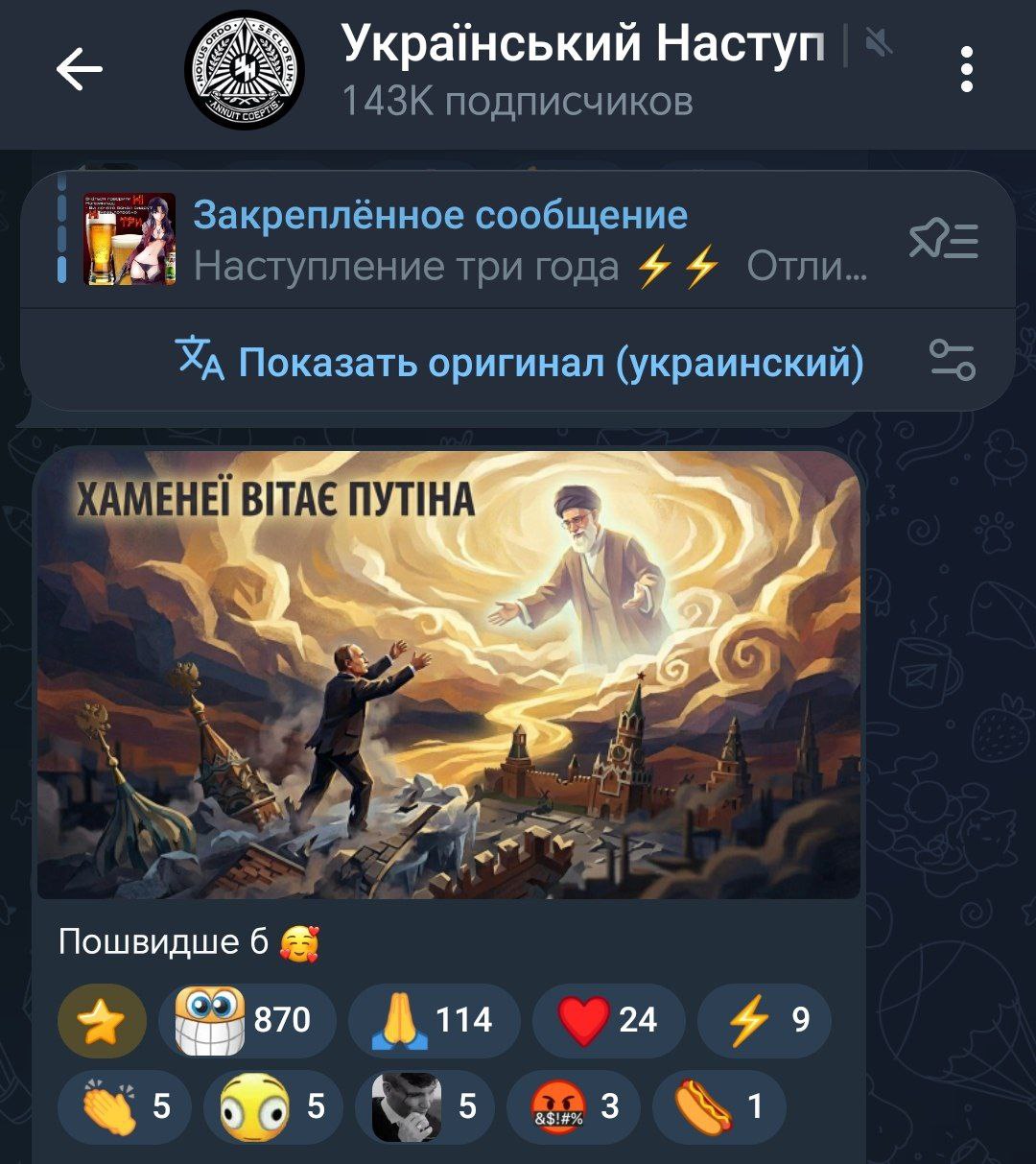React with the red heart (24)
Image resolution: width=1036 pixels, height=1164 pixels.
[x=608, y=1020]
